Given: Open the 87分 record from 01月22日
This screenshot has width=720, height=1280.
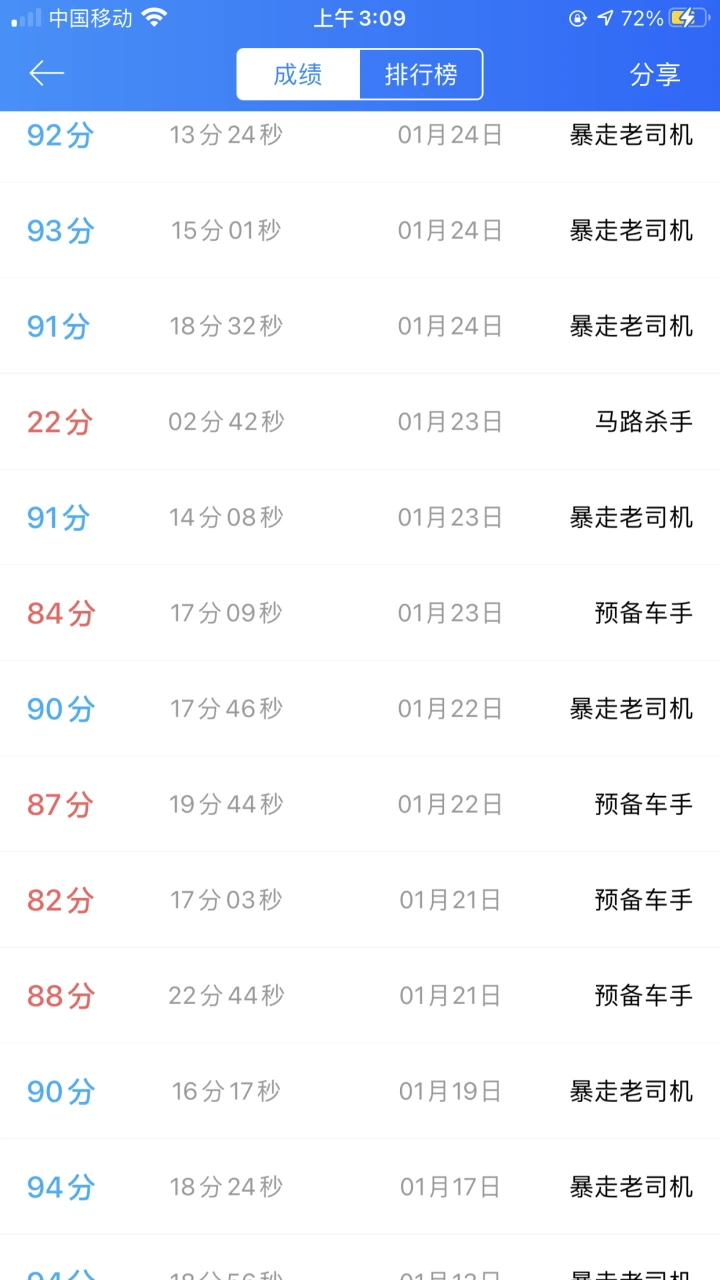Looking at the screenshot, I should 360,804.
